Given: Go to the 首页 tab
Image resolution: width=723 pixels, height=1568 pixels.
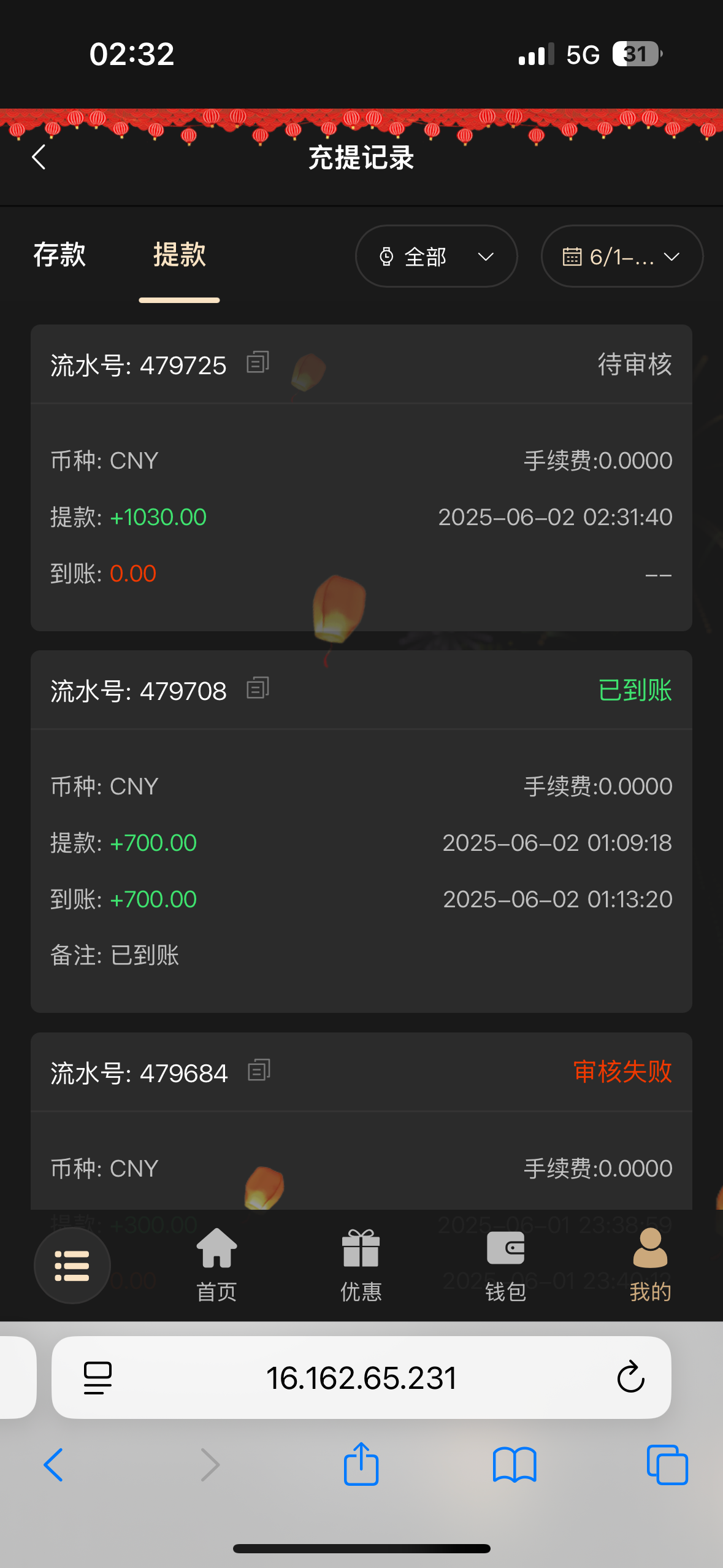Looking at the screenshot, I should click(x=216, y=1265).
